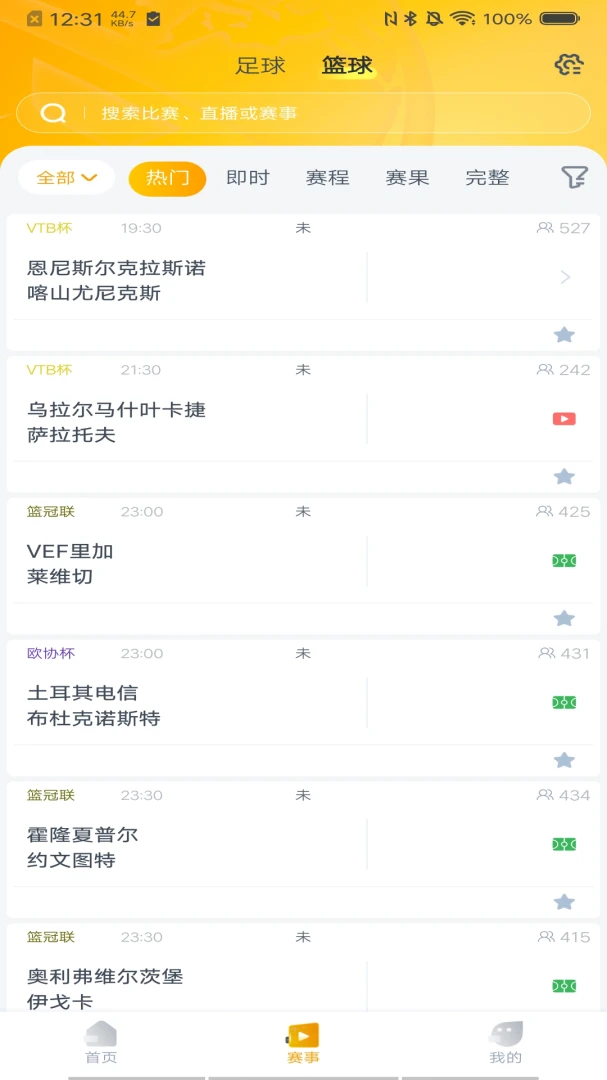The image size is (607, 1080).
Task: Open animation live icon for 土耳其电信 match
Action: (564, 703)
